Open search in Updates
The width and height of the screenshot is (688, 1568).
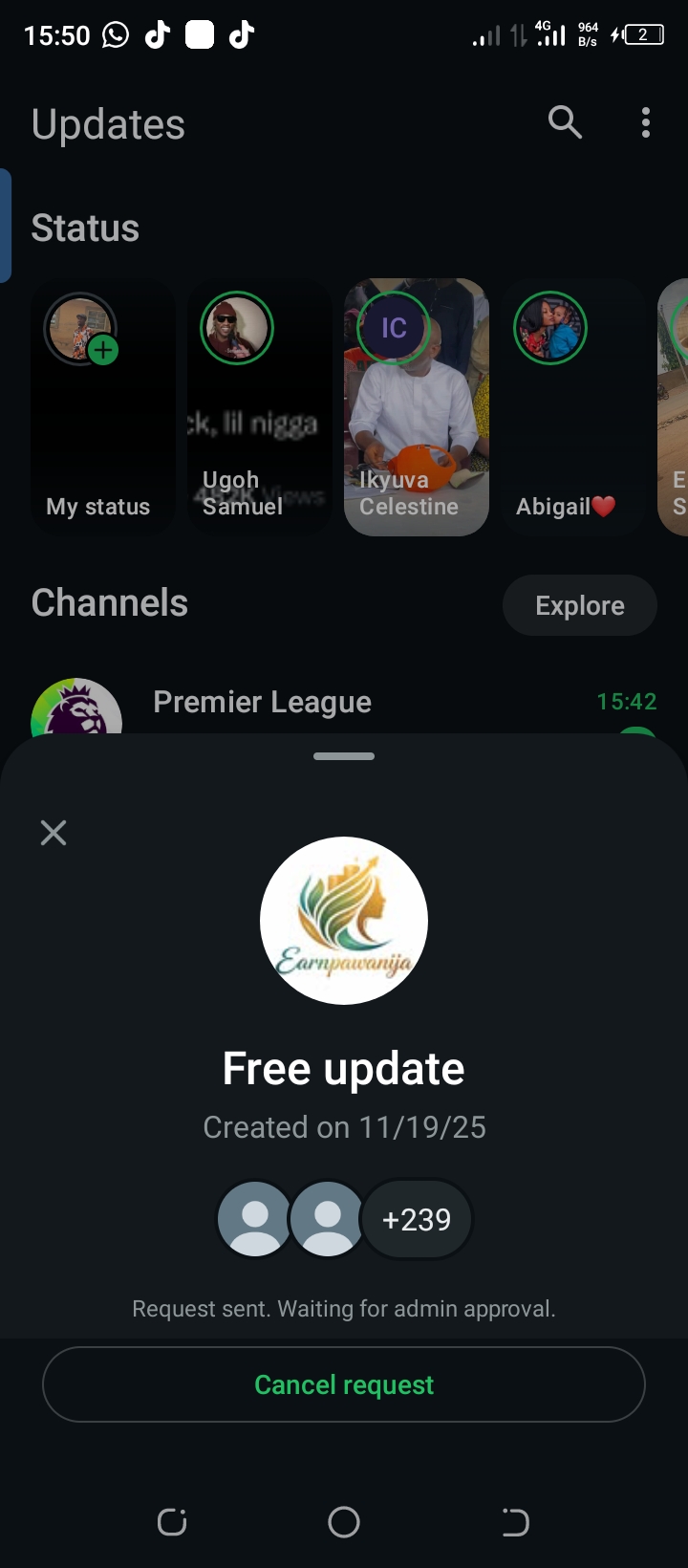tap(565, 122)
